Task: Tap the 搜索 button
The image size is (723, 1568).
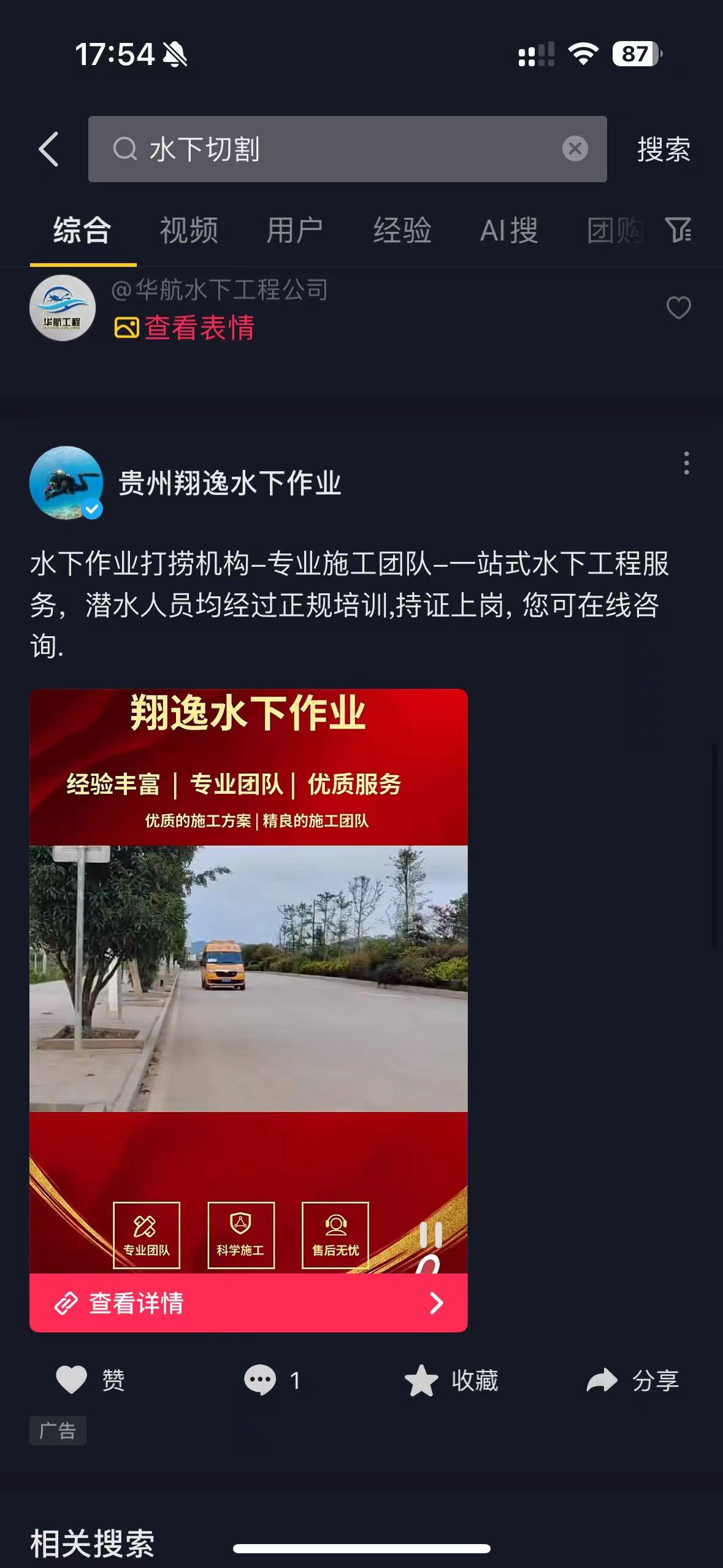Action: 664,149
